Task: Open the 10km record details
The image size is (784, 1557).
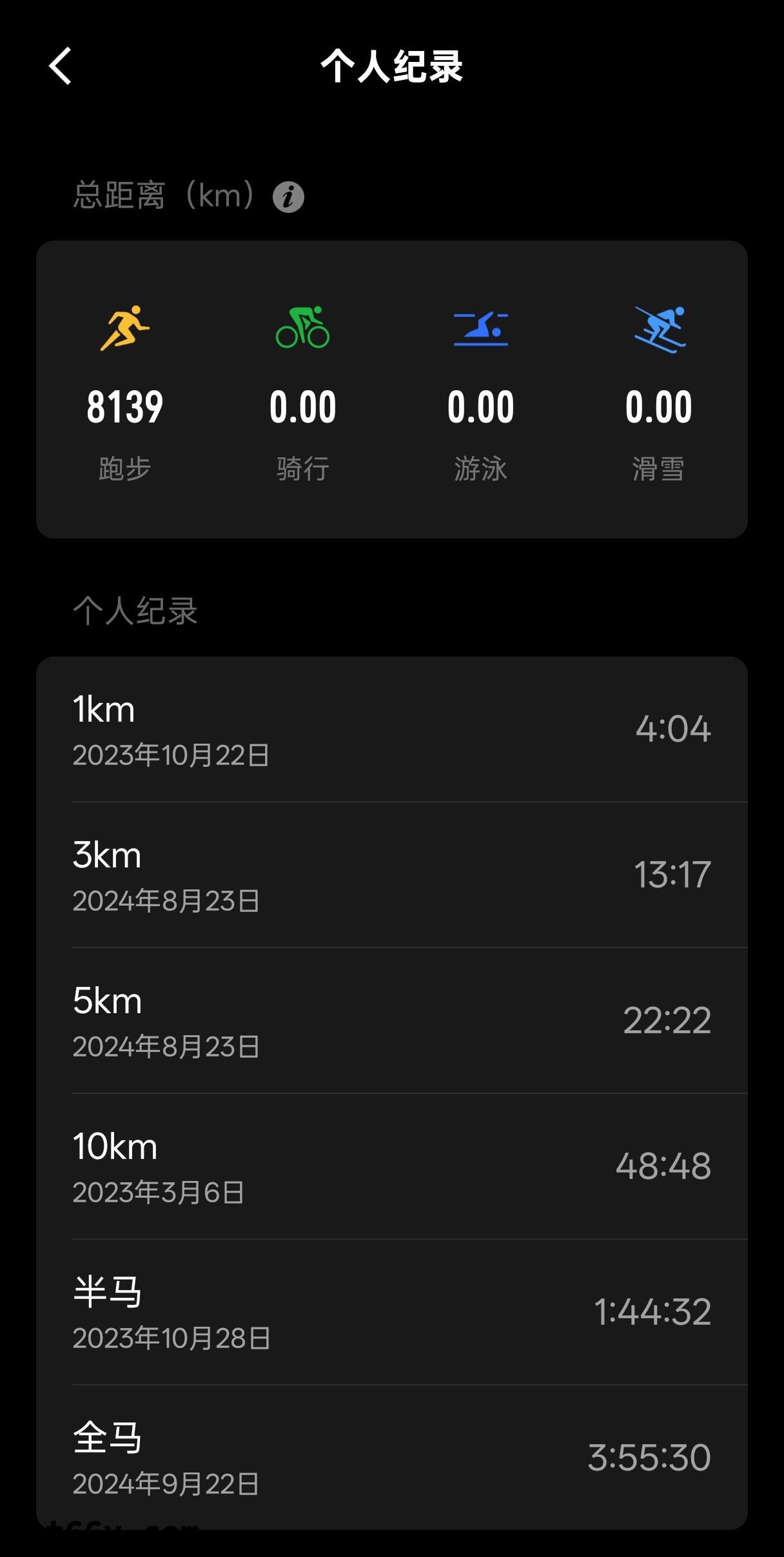Action: coord(391,1167)
